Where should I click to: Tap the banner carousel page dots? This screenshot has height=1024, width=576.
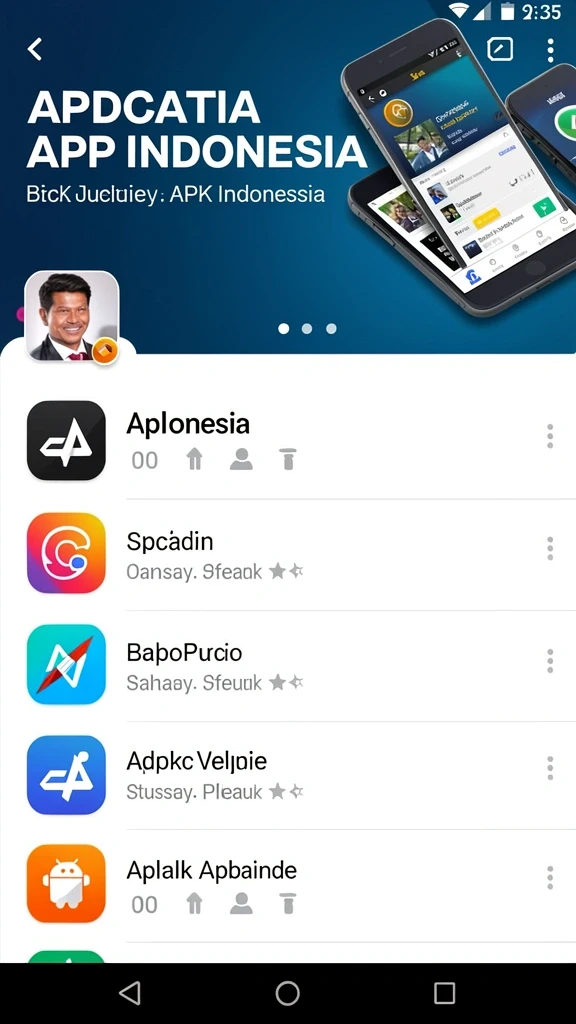coord(307,328)
